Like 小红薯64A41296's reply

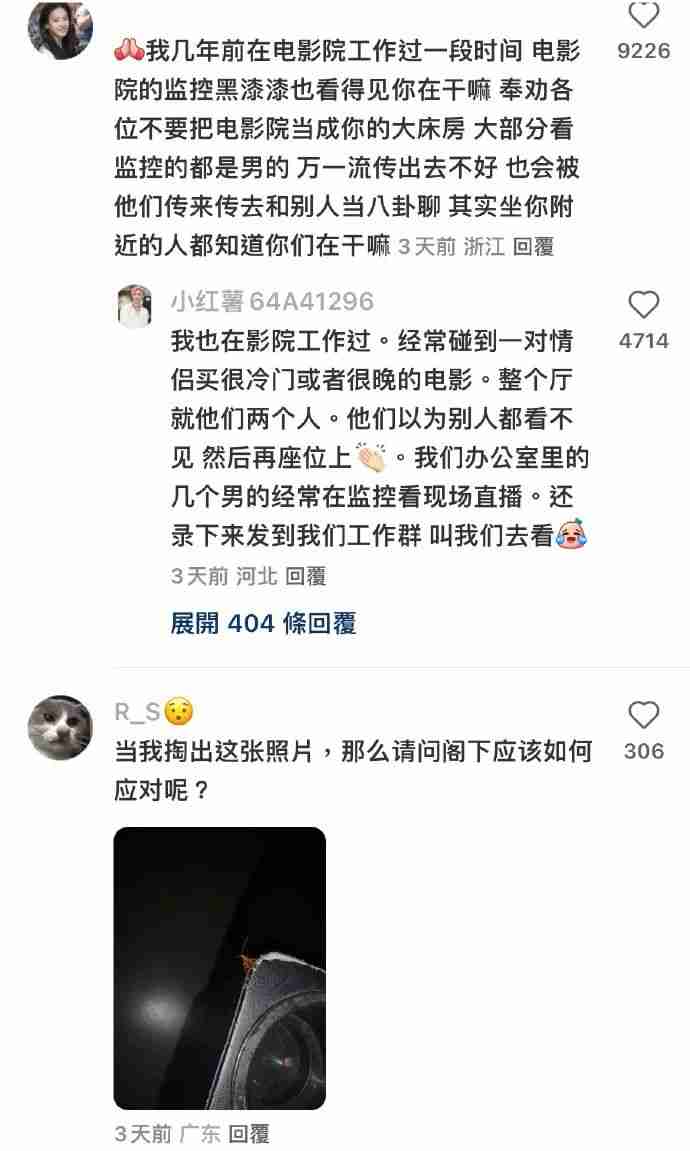643,305
